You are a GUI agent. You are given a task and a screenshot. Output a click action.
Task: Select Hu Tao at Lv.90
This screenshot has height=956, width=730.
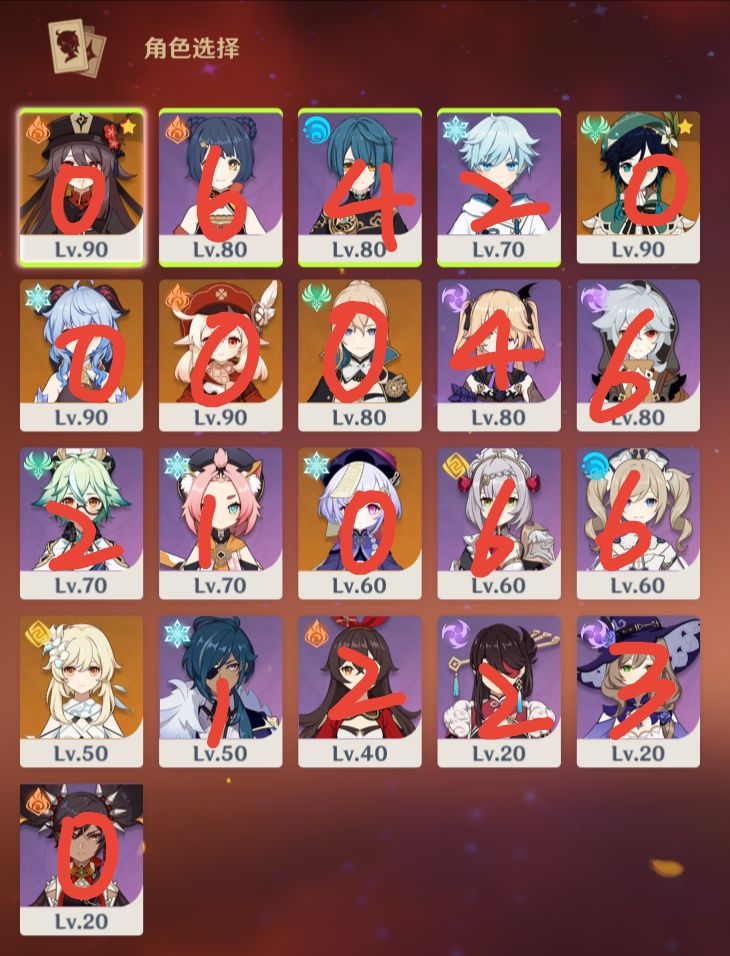81,186
